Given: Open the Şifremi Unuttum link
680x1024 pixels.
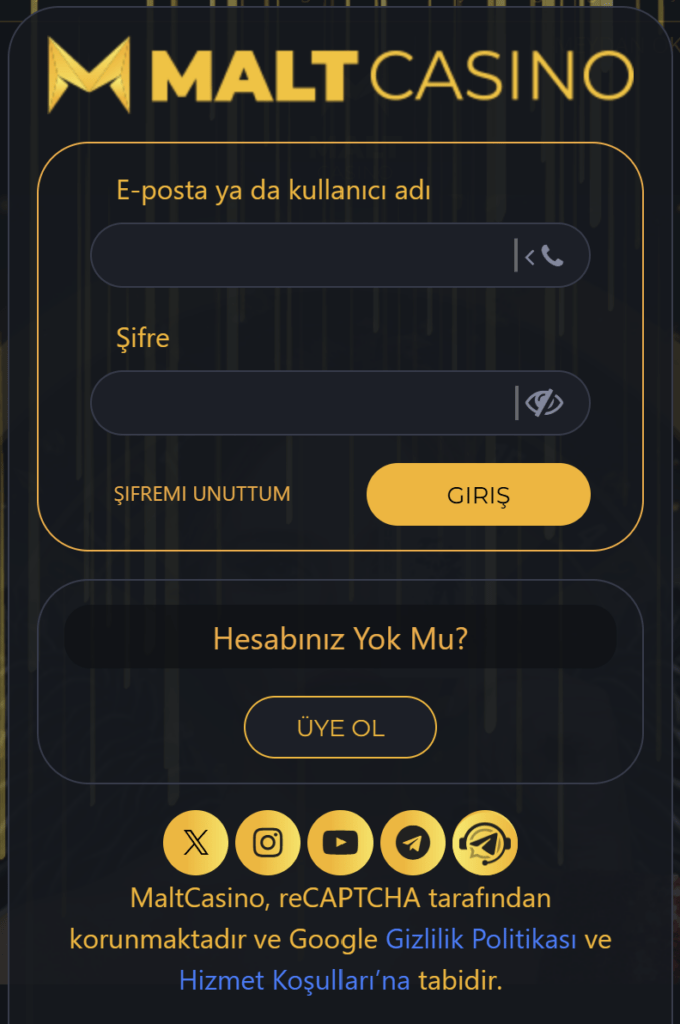Looking at the screenshot, I should click(x=202, y=494).
